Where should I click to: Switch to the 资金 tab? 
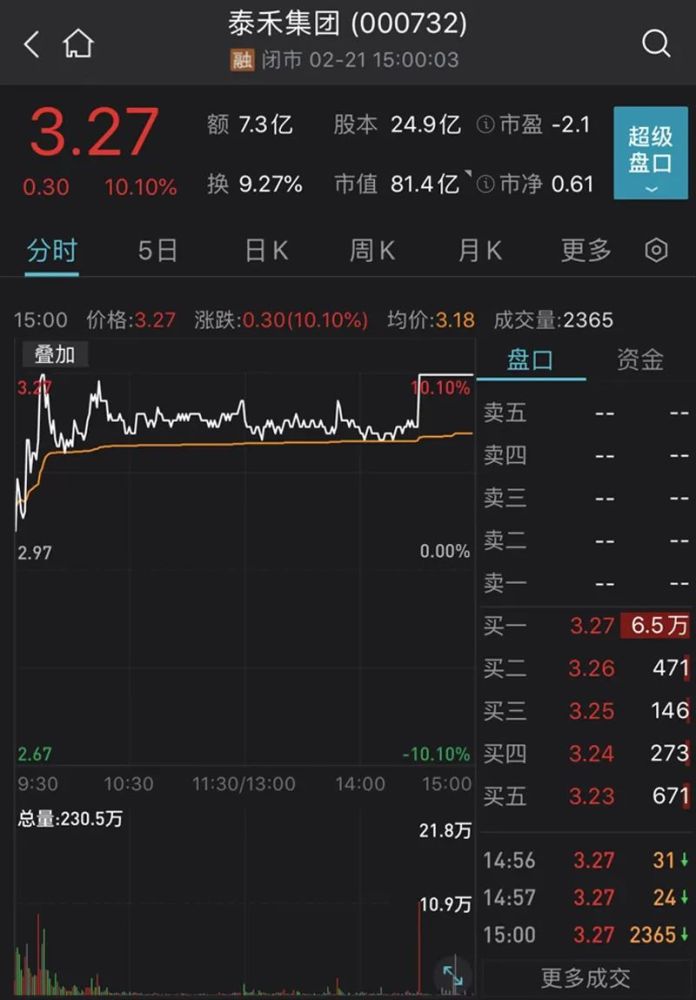coord(640,360)
